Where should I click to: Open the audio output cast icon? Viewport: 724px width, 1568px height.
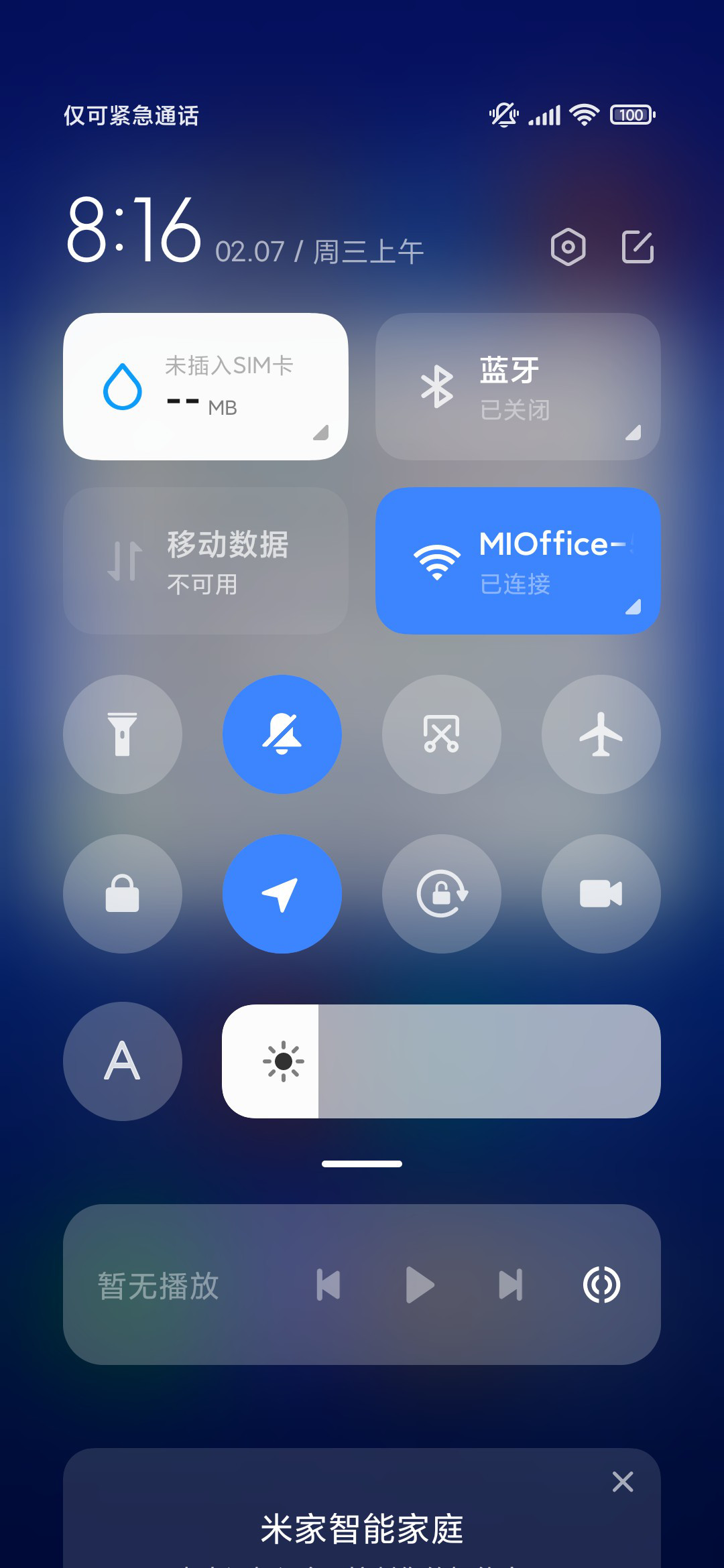(x=601, y=1285)
